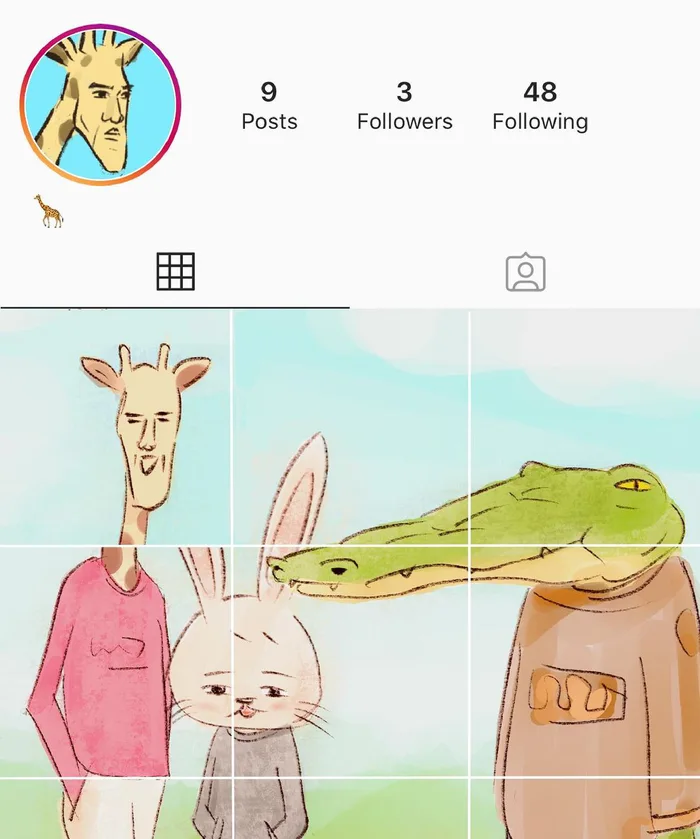Open the post tile with the brown sweater
This screenshot has height=839, width=700.
585,660
